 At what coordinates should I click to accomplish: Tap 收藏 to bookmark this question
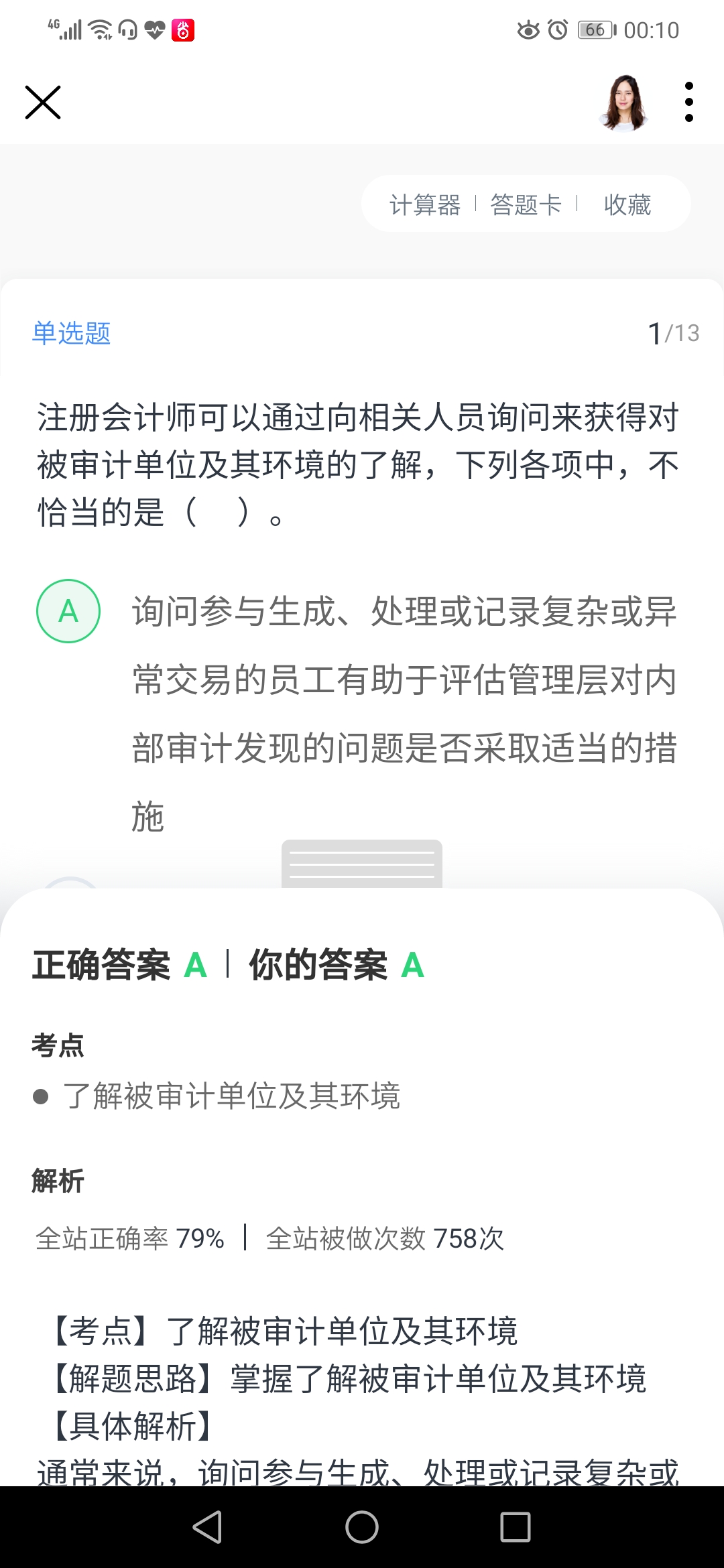click(x=627, y=204)
